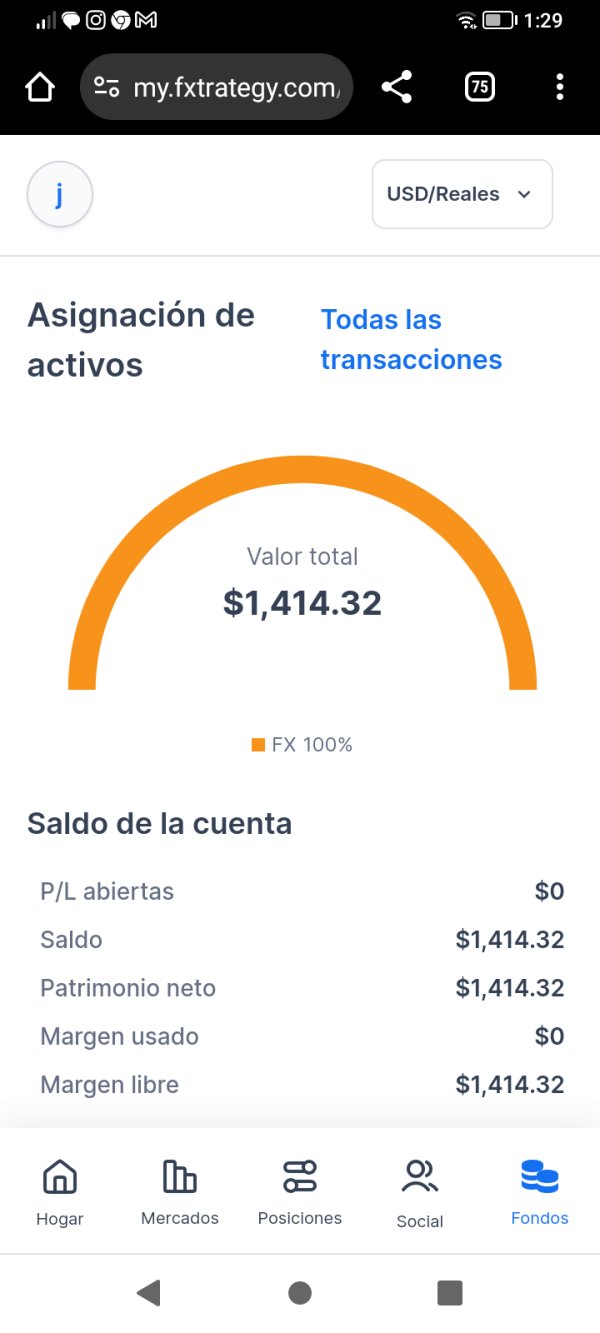This screenshot has width=600, height=1333.
Task: Open Todas las transacciones link
Action: (411, 340)
